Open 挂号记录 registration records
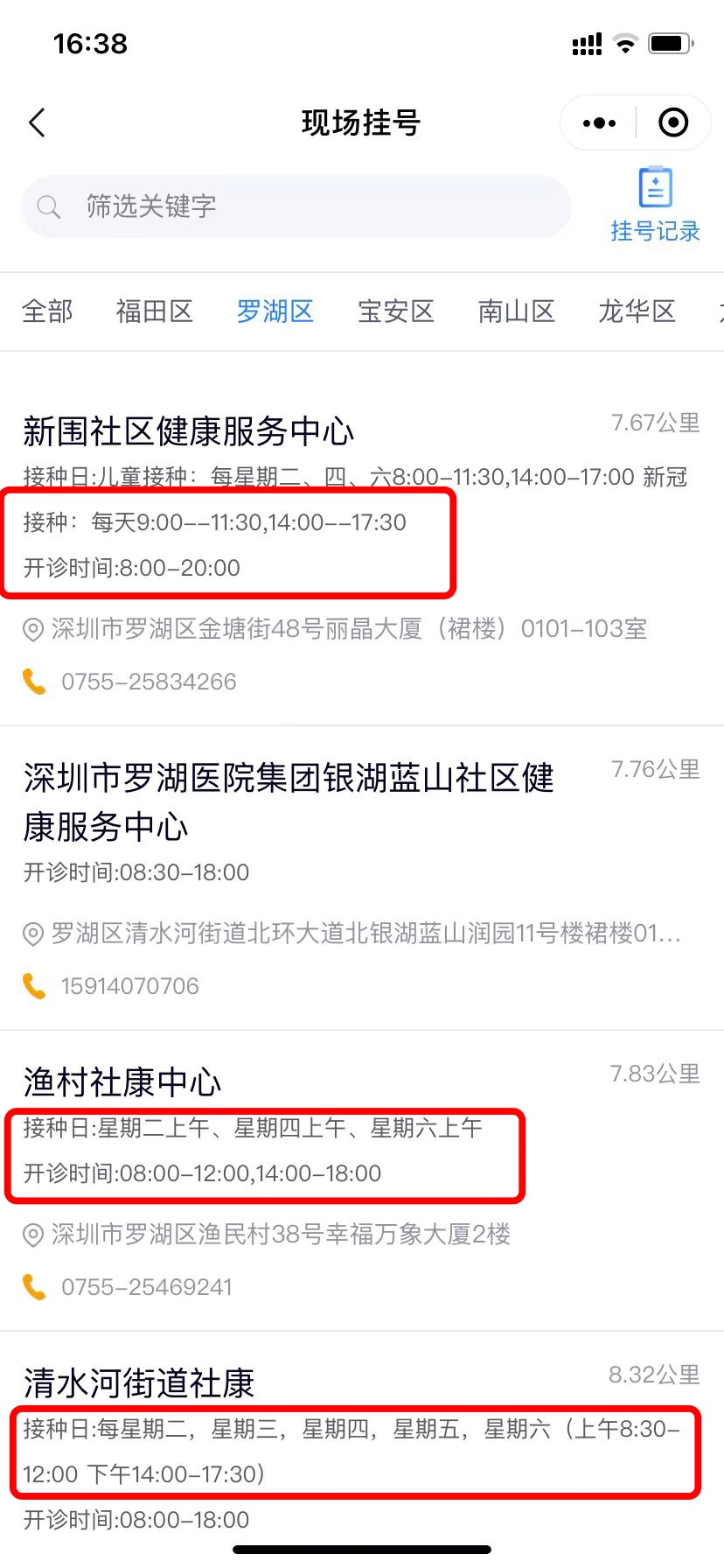 pyautogui.click(x=656, y=205)
